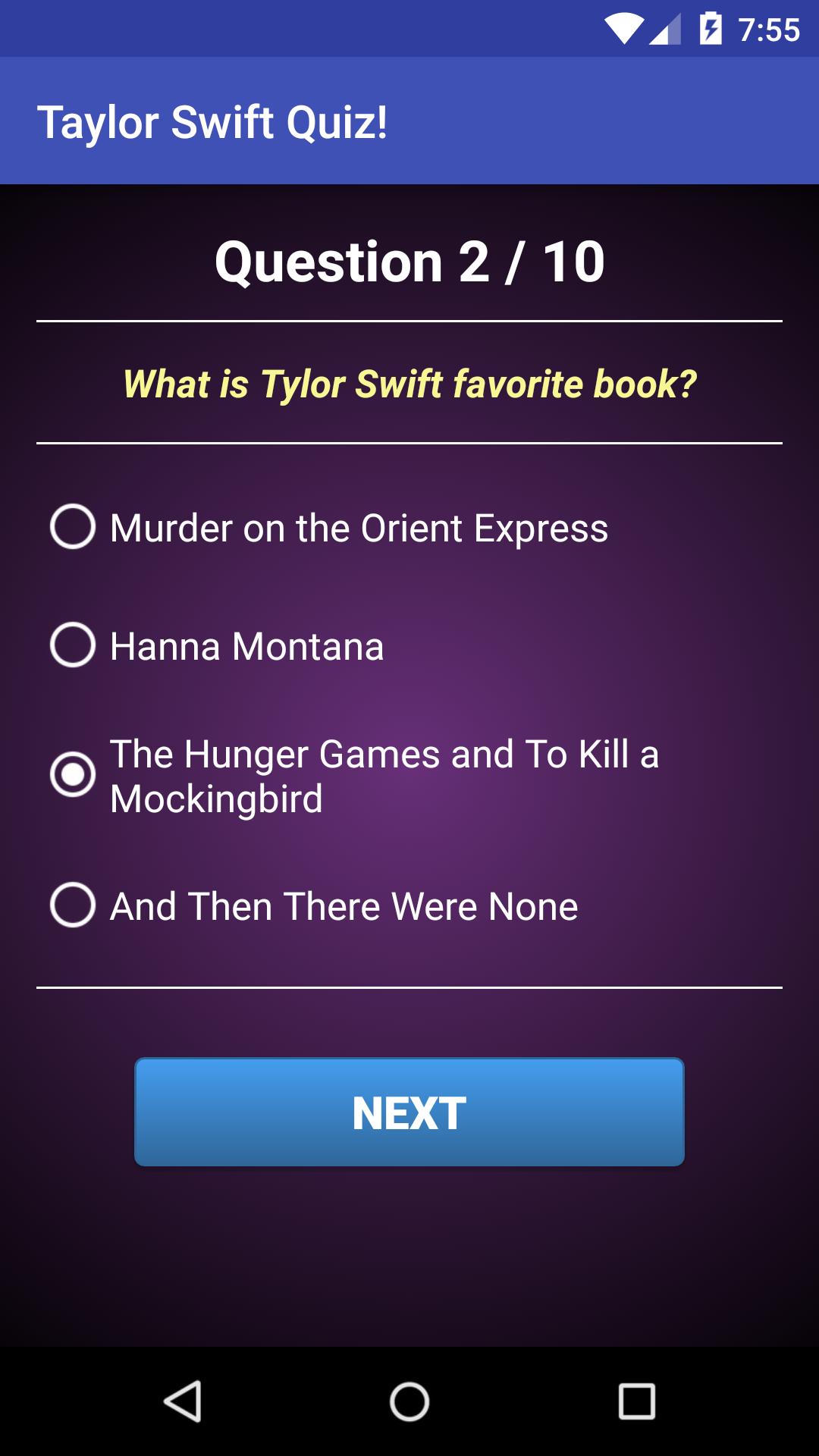Pick The Hunger Games and To Kill a Mockingbird
Image resolution: width=819 pixels, height=1456 pixels.
tap(73, 775)
